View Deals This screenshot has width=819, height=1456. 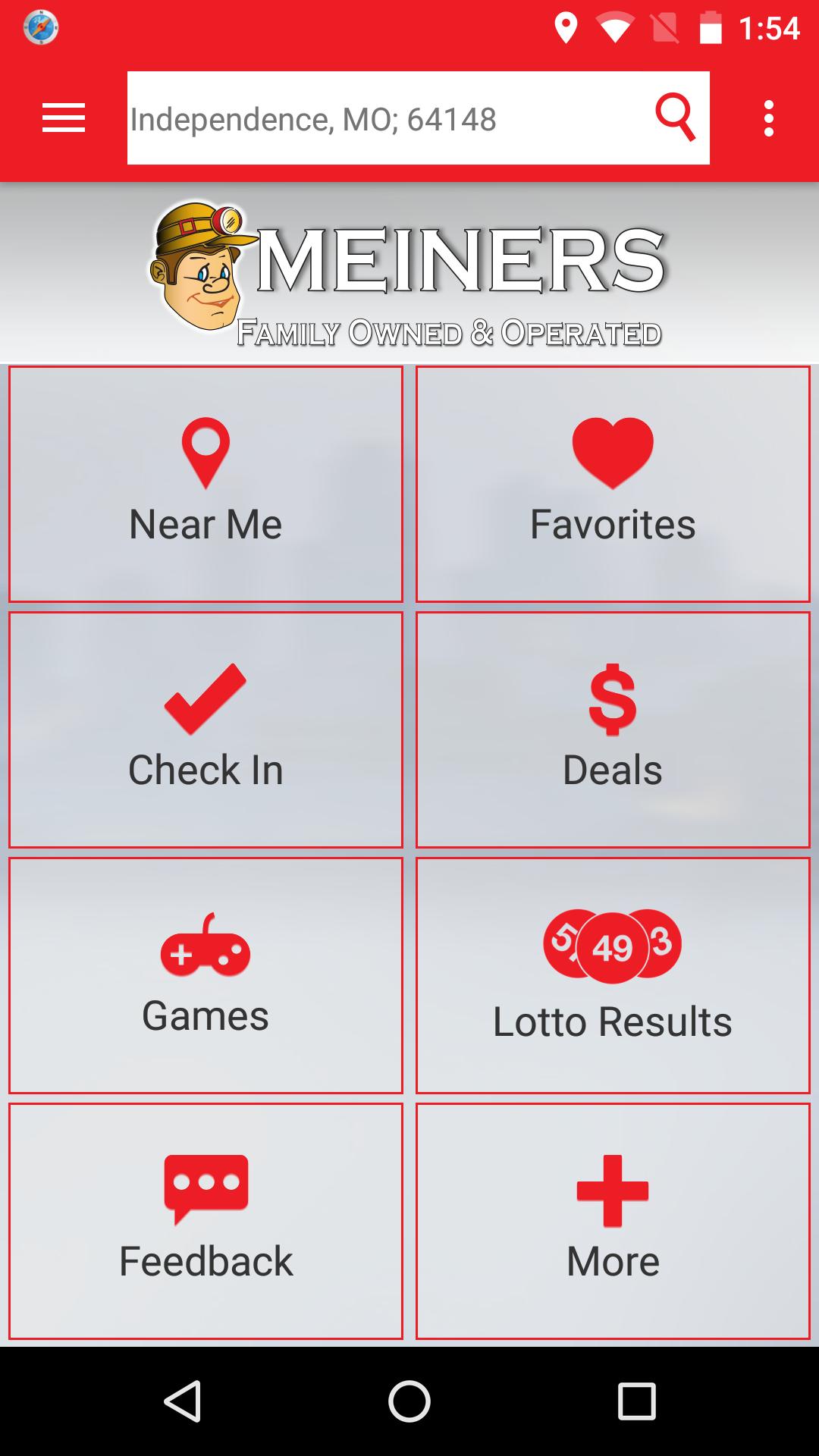tap(613, 730)
